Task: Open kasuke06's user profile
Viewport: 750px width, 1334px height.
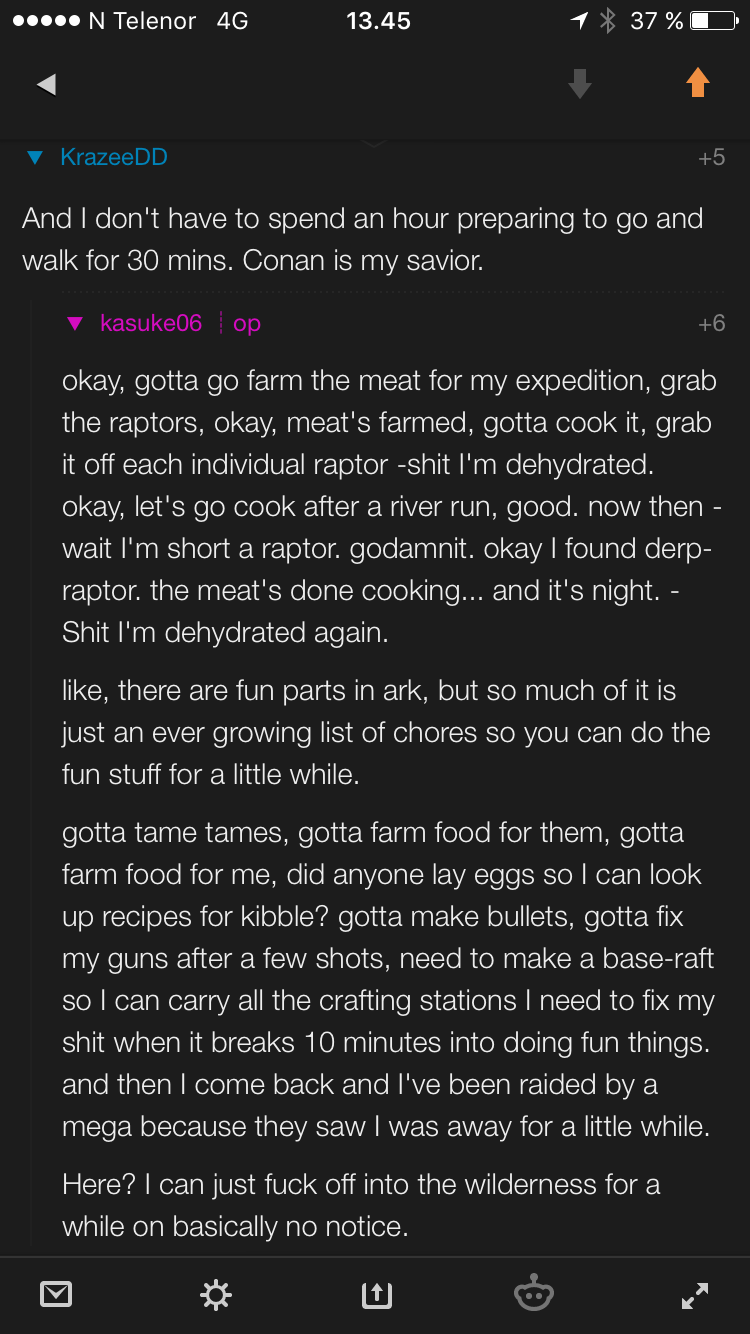Action: [x=151, y=323]
